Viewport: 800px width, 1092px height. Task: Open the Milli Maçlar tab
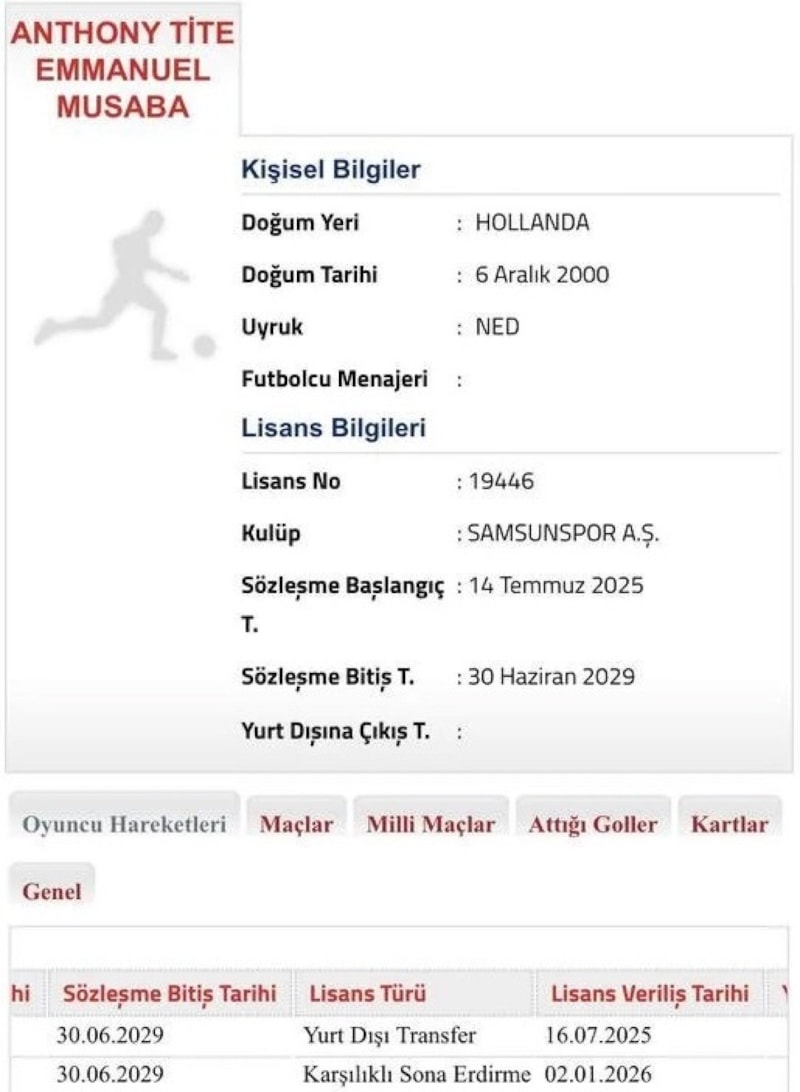[x=430, y=825]
